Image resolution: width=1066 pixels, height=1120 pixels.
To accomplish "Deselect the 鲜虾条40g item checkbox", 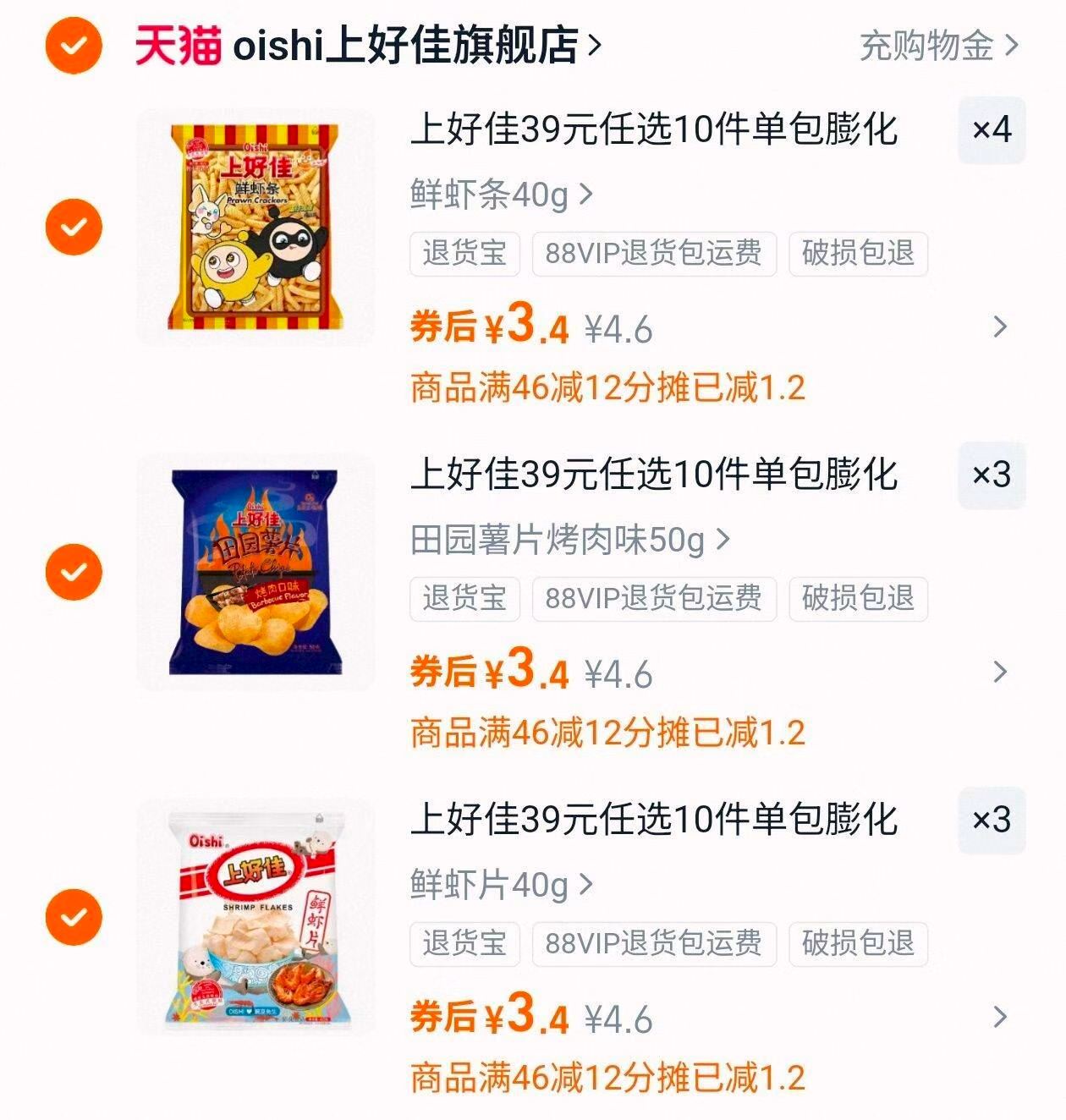I will [x=74, y=227].
